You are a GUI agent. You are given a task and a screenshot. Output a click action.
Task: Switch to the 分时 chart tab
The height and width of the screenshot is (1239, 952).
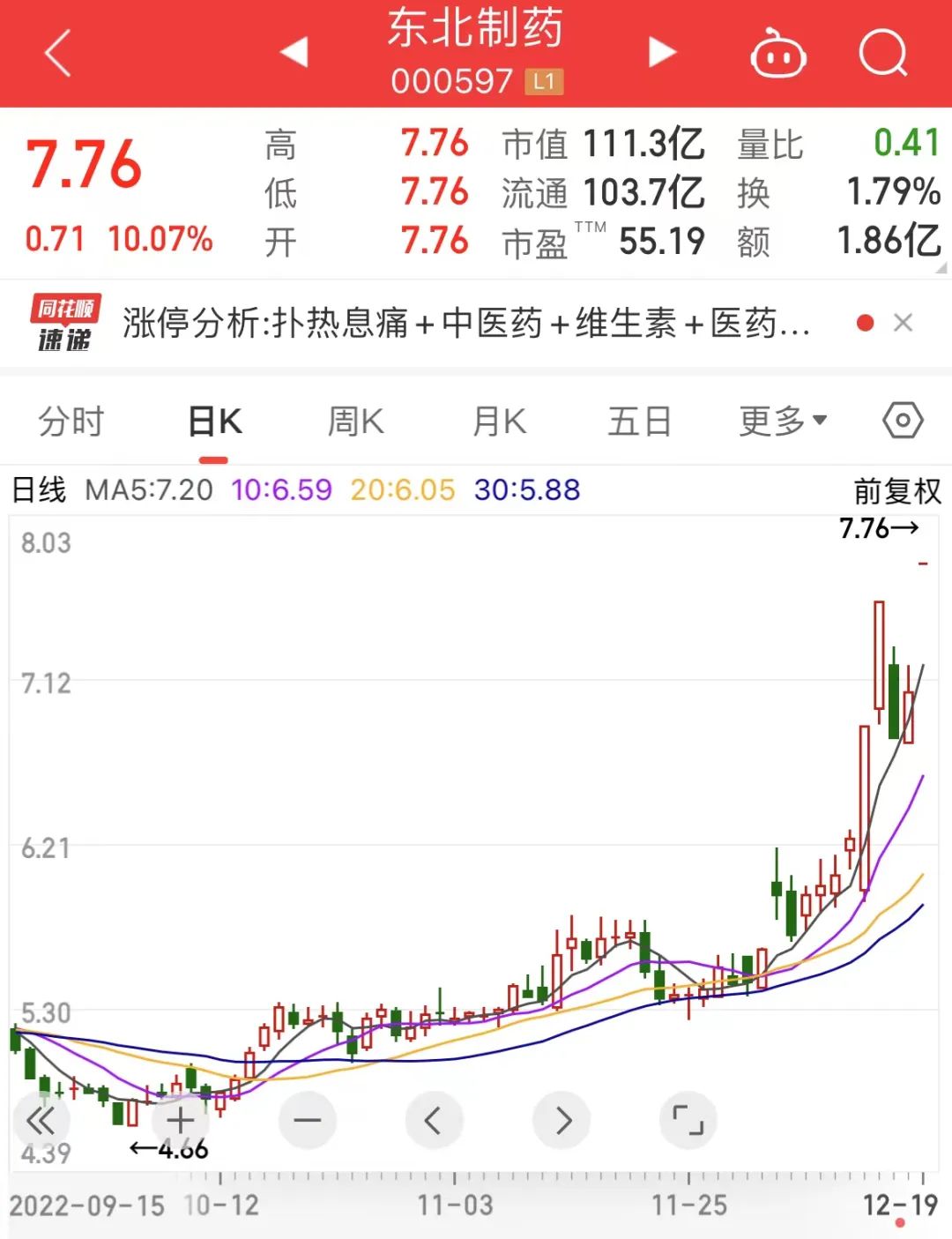[x=71, y=422]
